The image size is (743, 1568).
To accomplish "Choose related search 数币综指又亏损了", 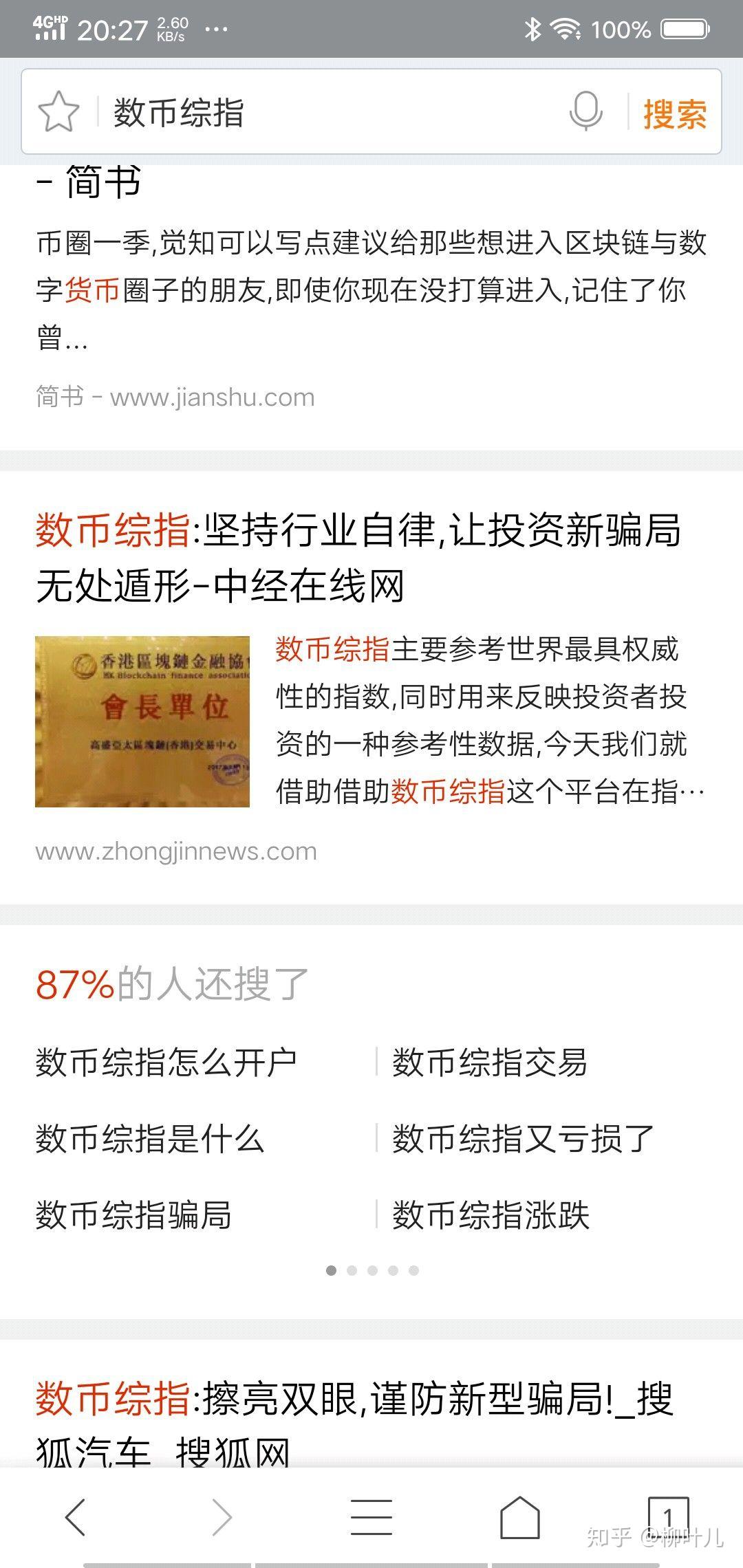I will tap(523, 1139).
